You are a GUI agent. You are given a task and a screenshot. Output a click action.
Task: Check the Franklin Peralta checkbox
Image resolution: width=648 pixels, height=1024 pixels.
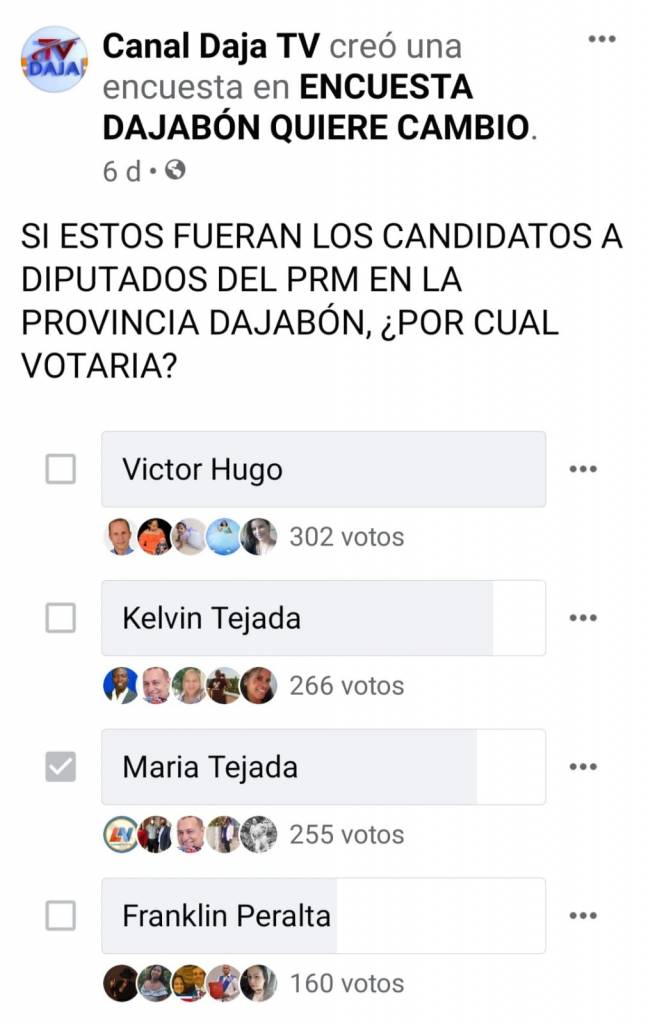(x=61, y=916)
